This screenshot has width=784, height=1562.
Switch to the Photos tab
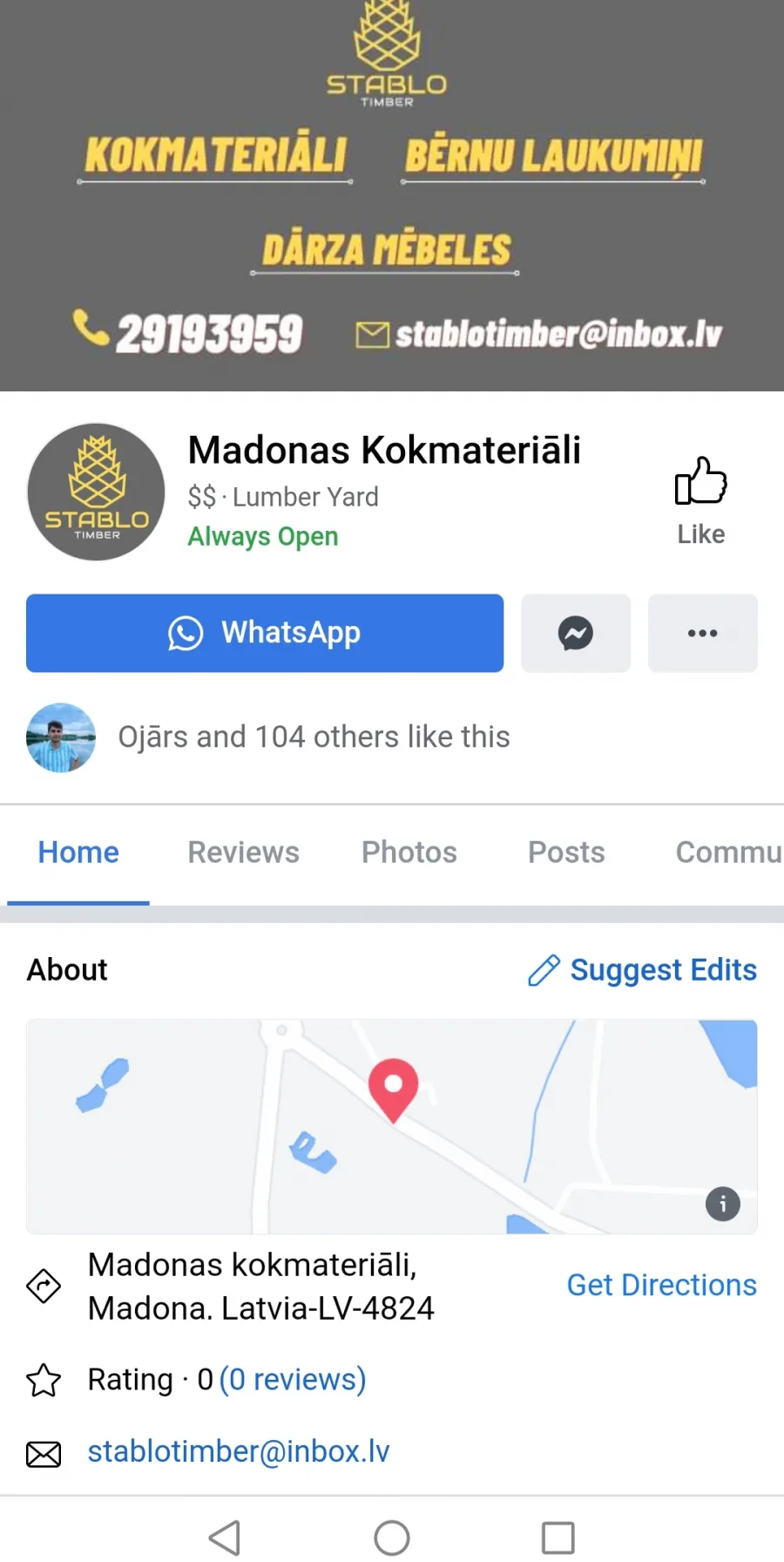pyautogui.click(x=409, y=852)
